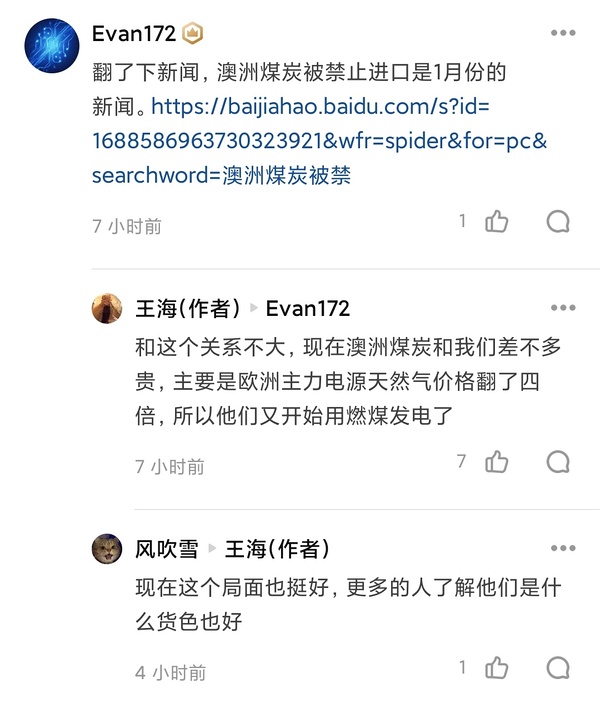Like 王海's reply about natural gas

tap(496, 462)
